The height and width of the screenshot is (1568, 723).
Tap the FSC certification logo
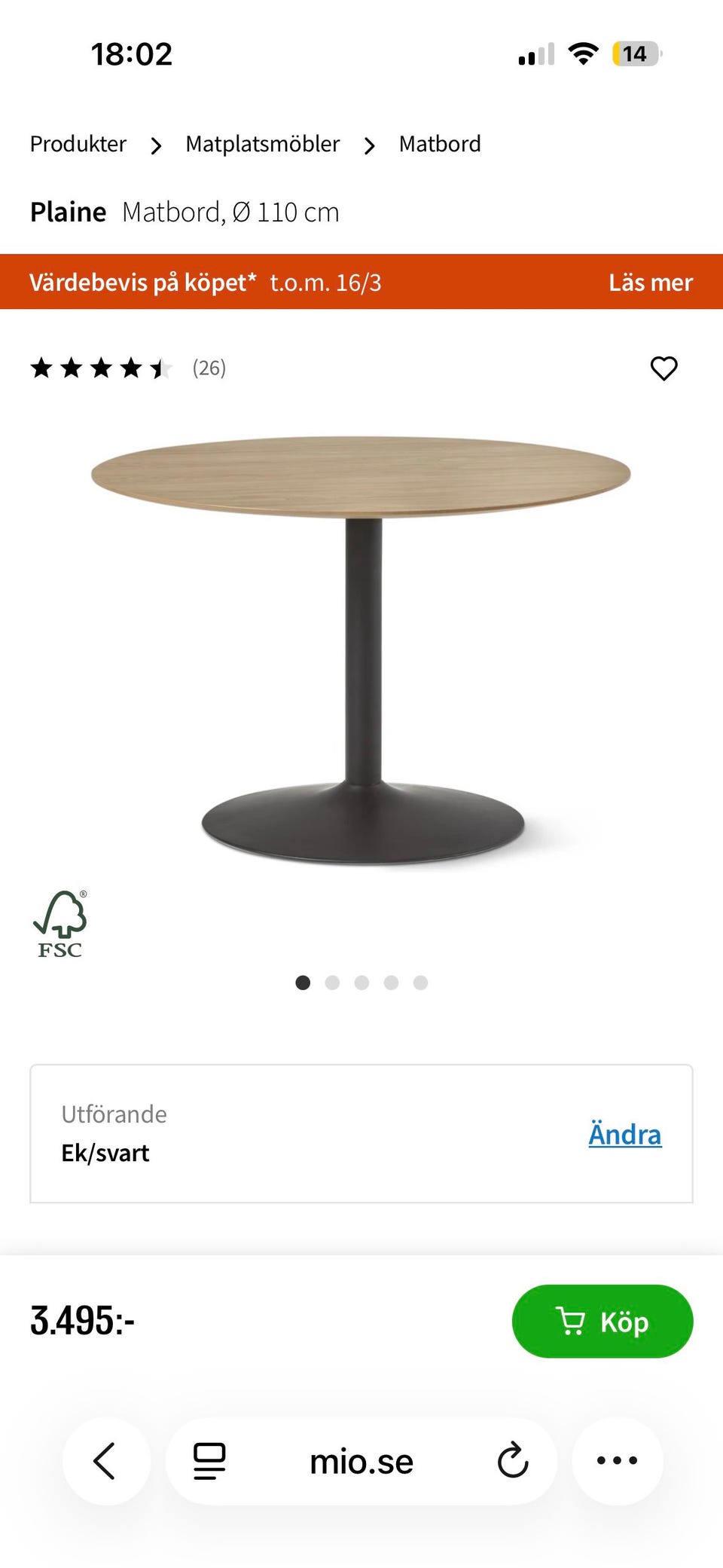[60, 925]
